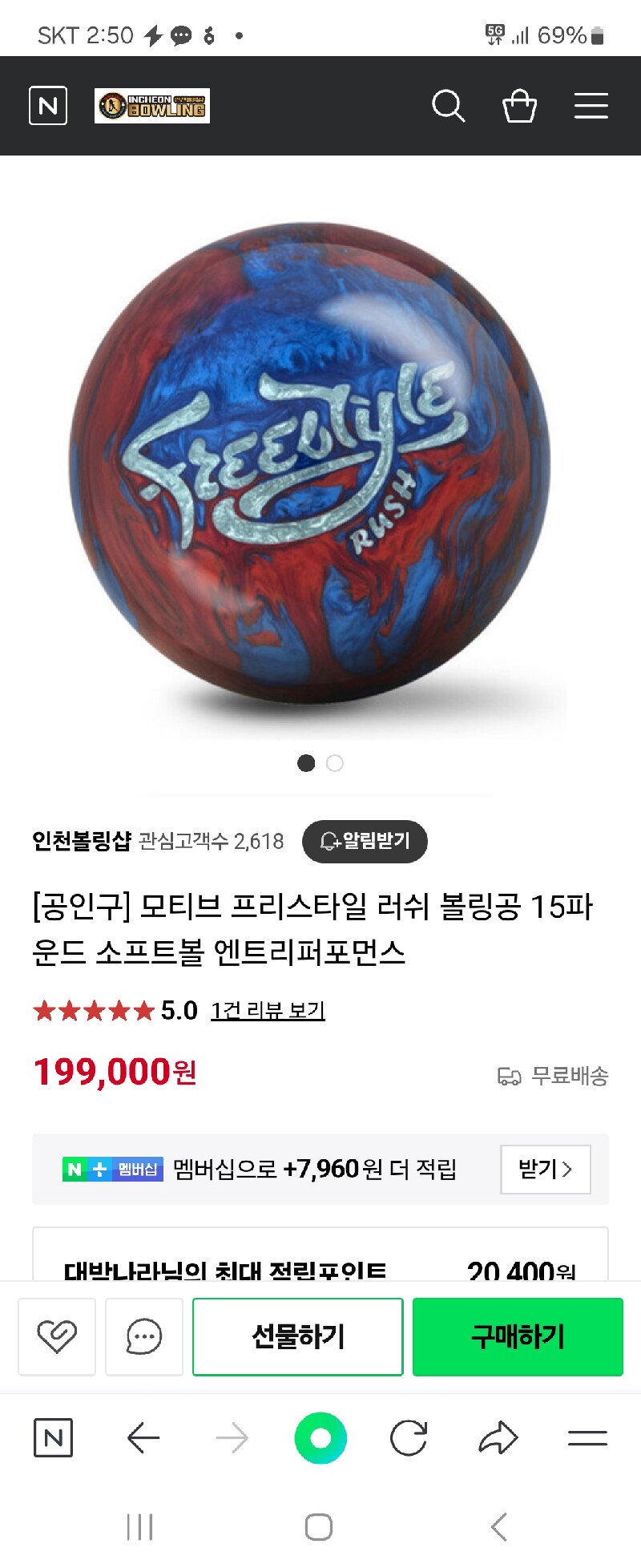Go back to previous page

tap(144, 1438)
